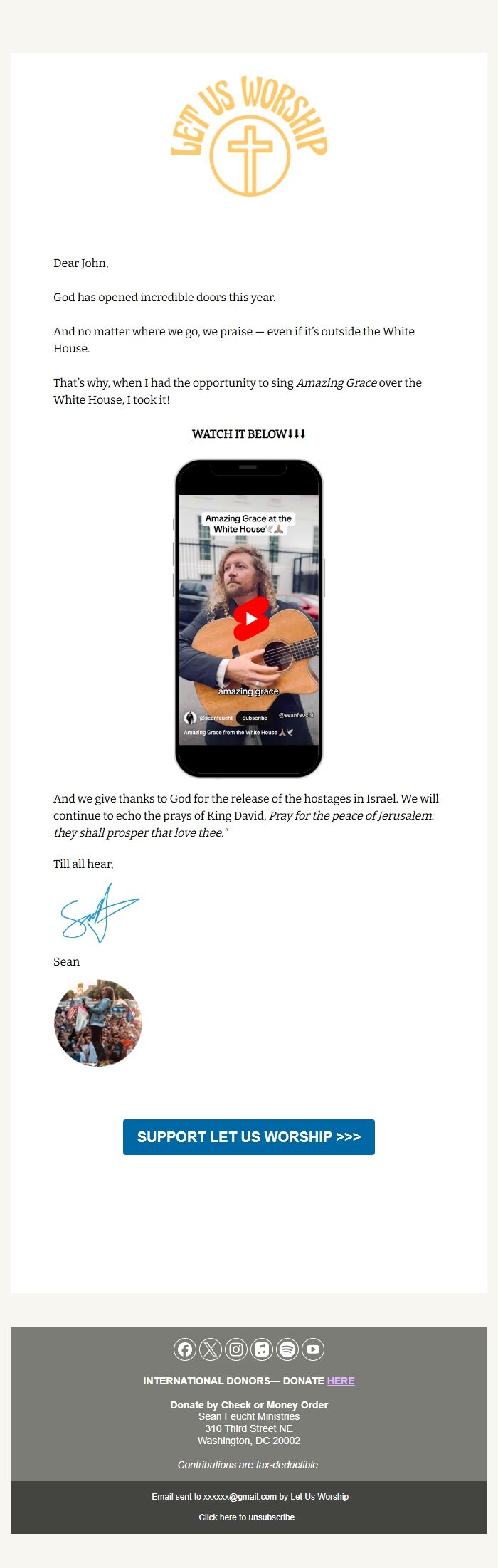
Task: Click here to unsubscribe
Action: [248, 1517]
